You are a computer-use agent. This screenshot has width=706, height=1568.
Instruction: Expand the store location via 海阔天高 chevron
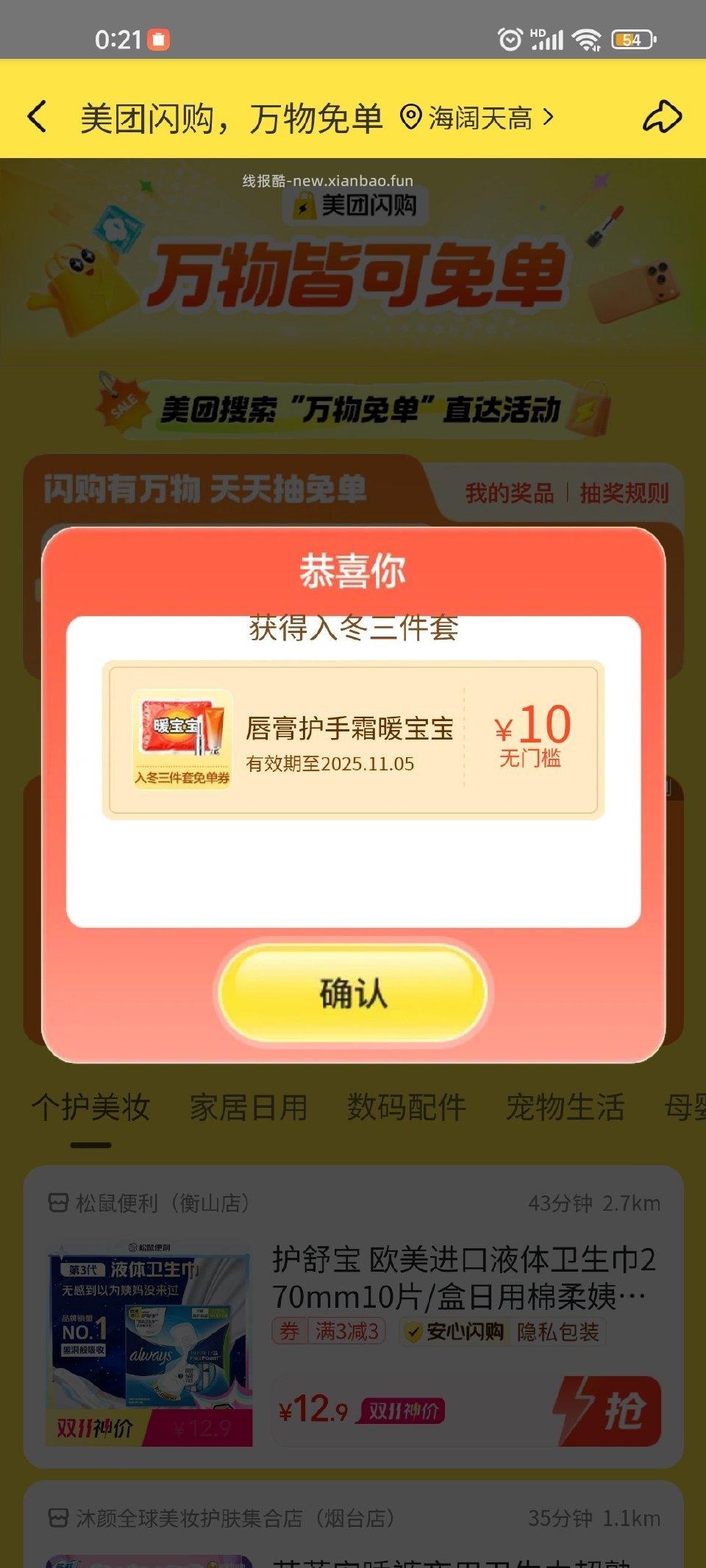pos(549,116)
